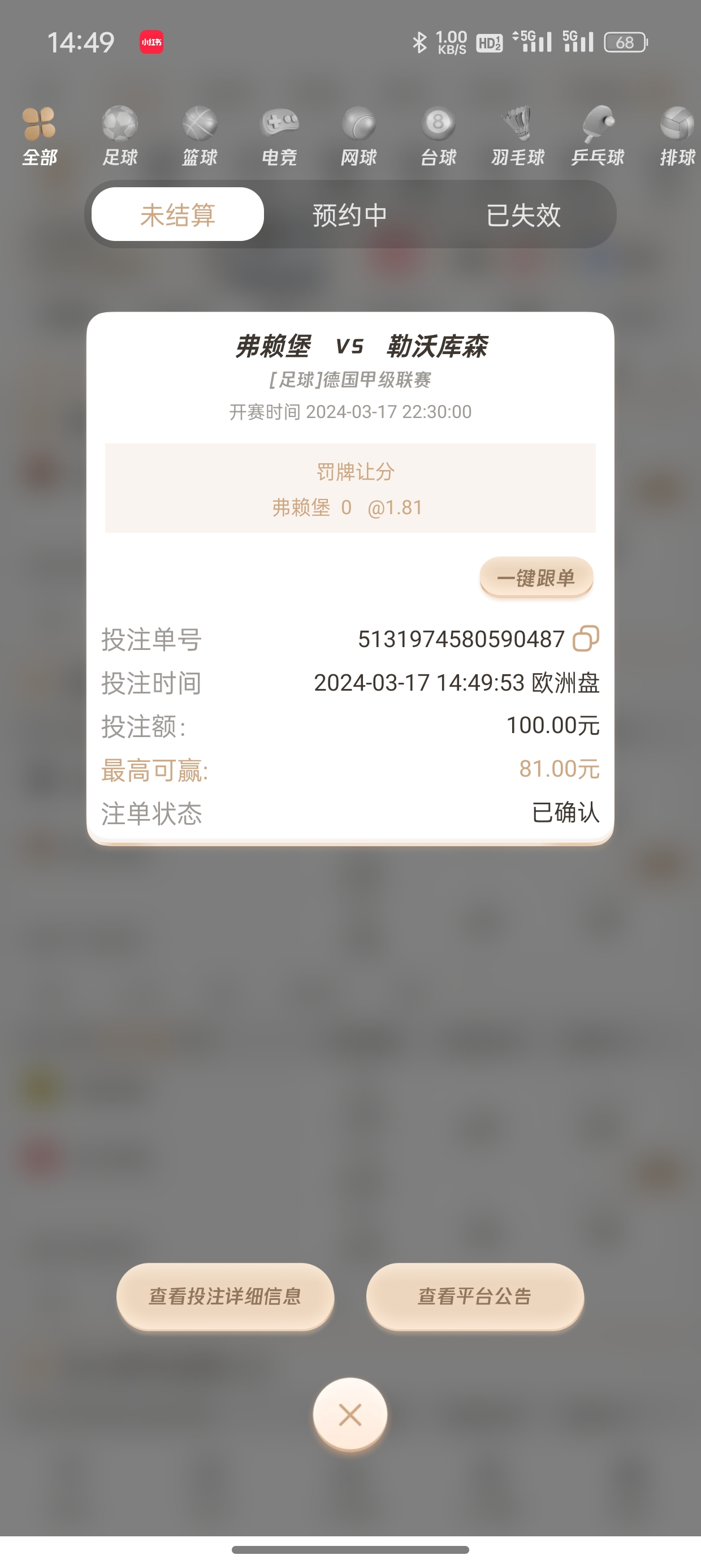
Task: Show 未结算 bets
Action: pos(178,215)
